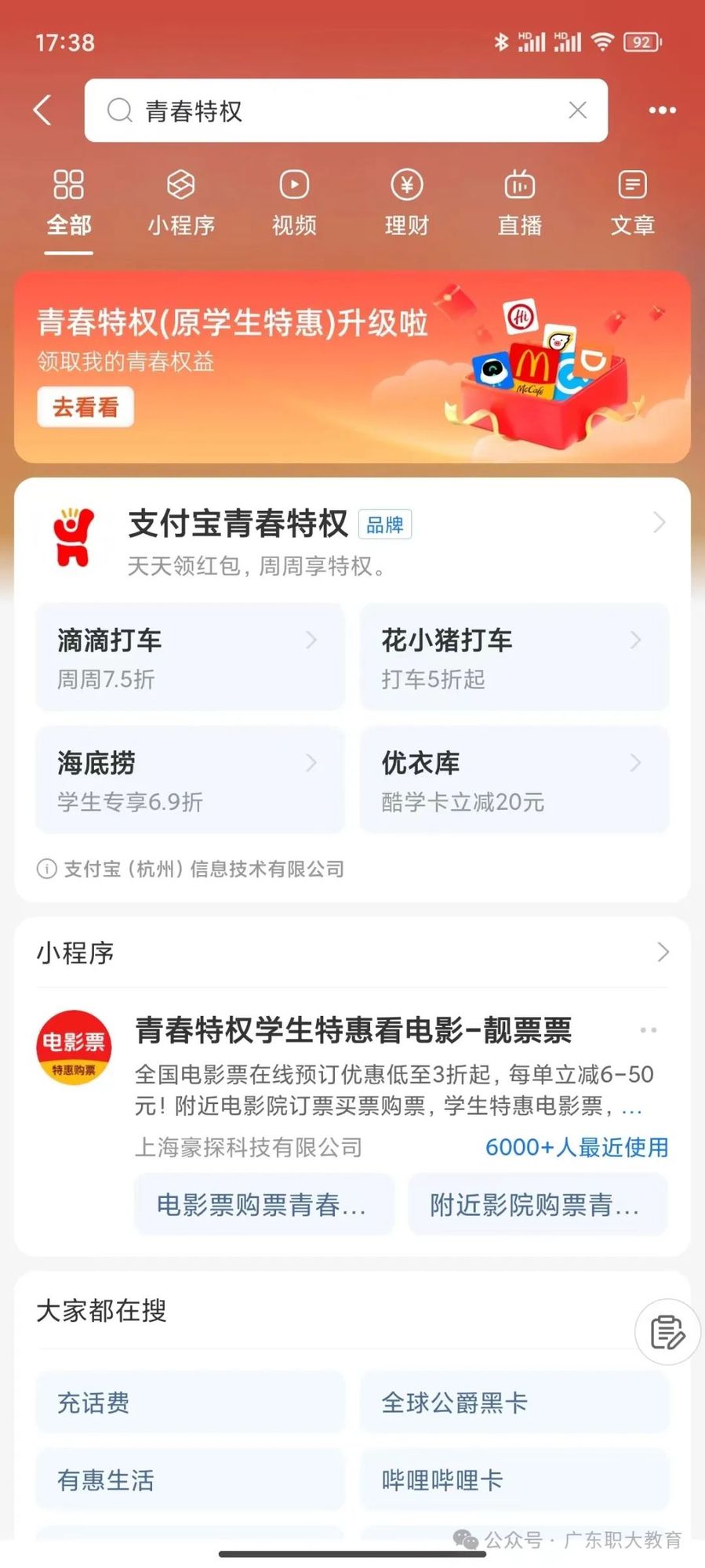Switch to the 理财 tab
Screen dimensions: 705x1568
pyautogui.click(x=406, y=202)
